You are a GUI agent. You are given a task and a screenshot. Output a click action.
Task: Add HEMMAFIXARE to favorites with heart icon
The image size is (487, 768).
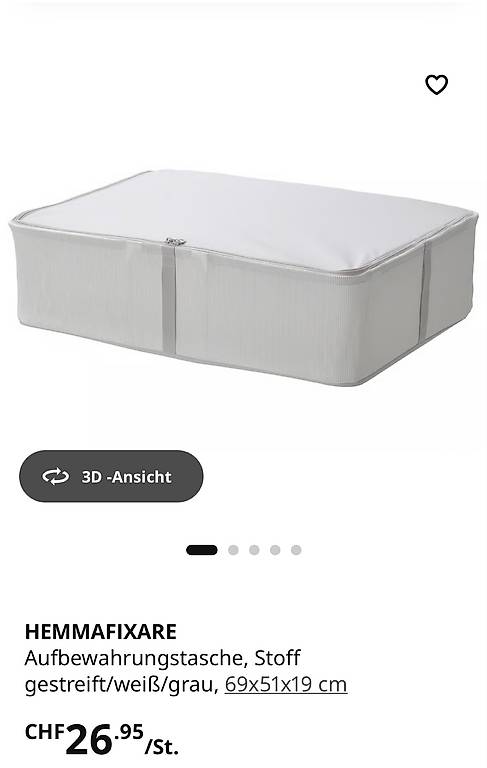pos(436,85)
